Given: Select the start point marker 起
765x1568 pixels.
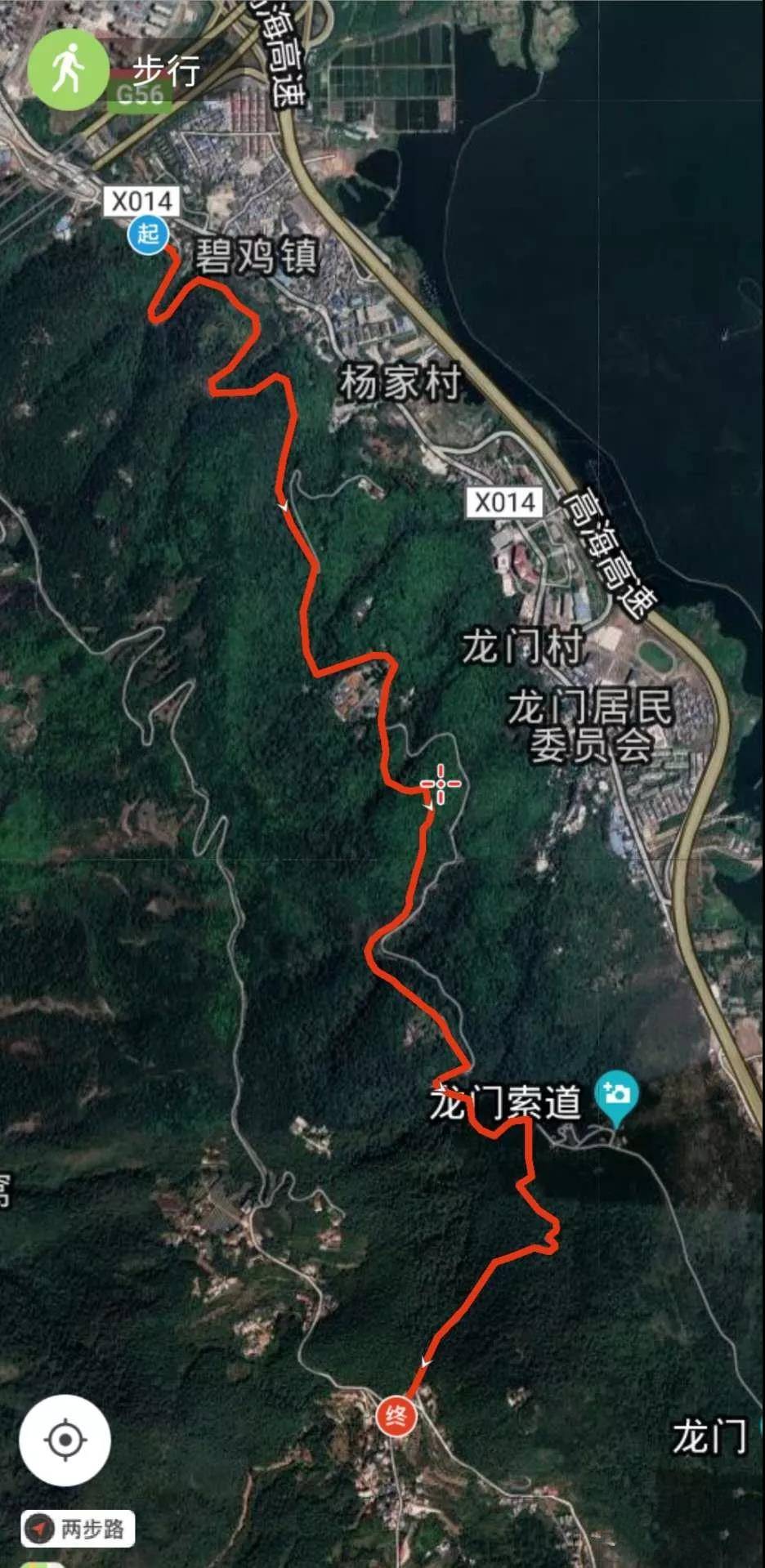Looking at the screenshot, I should 148,235.
